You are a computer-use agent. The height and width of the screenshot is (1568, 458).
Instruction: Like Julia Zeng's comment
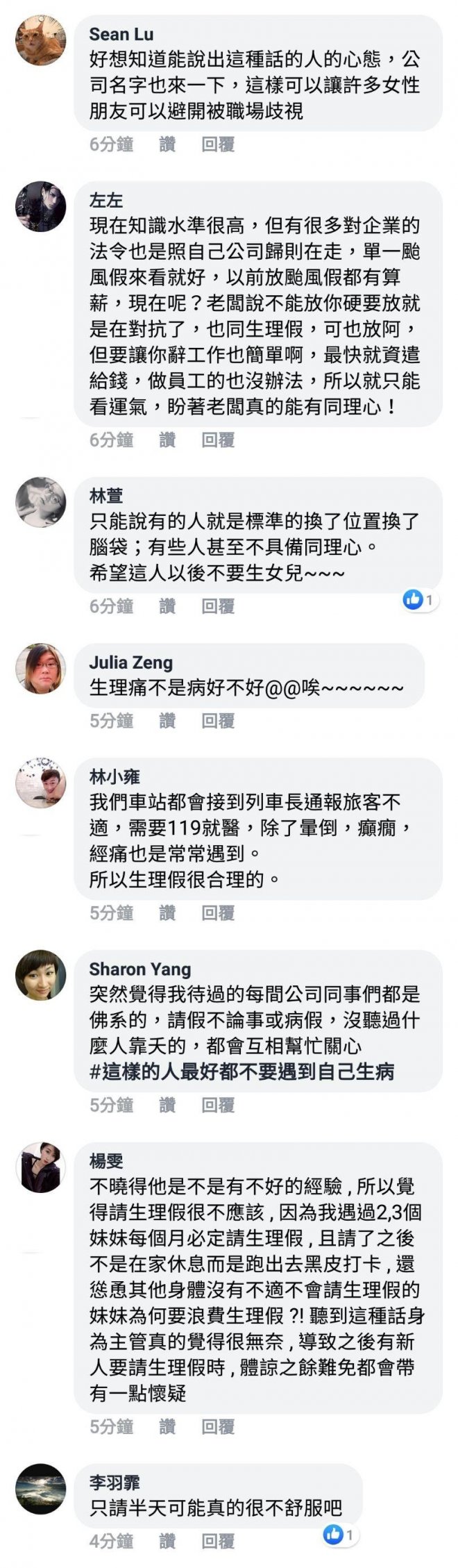pos(167,721)
